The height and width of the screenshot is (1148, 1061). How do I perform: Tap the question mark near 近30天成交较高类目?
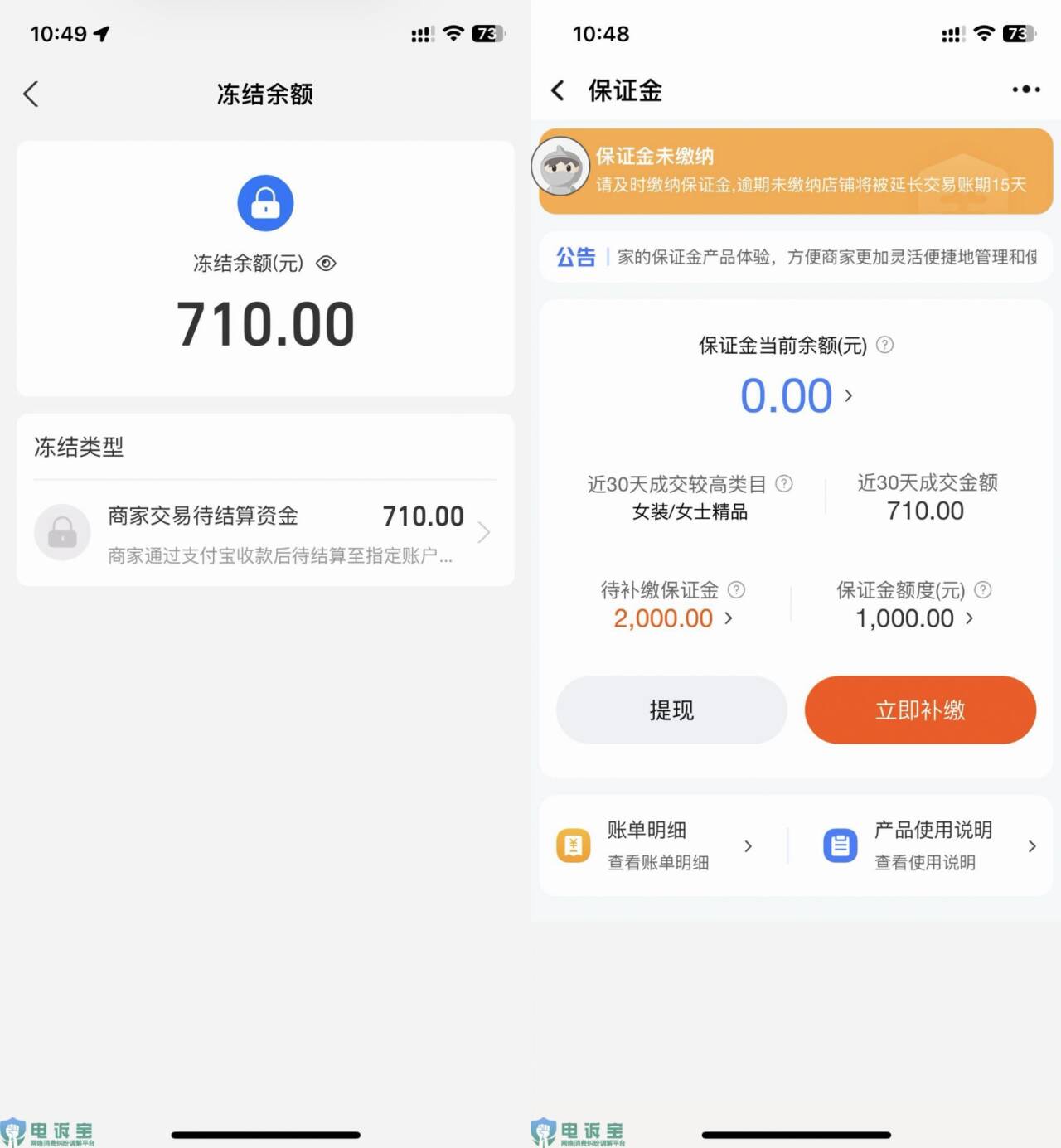[x=786, y=484]
